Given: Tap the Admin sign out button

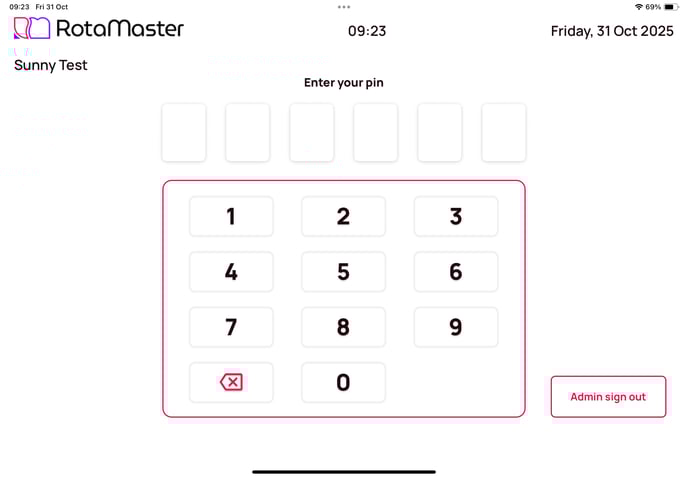Looking at the screenshot, I should (x=608, y=397).
